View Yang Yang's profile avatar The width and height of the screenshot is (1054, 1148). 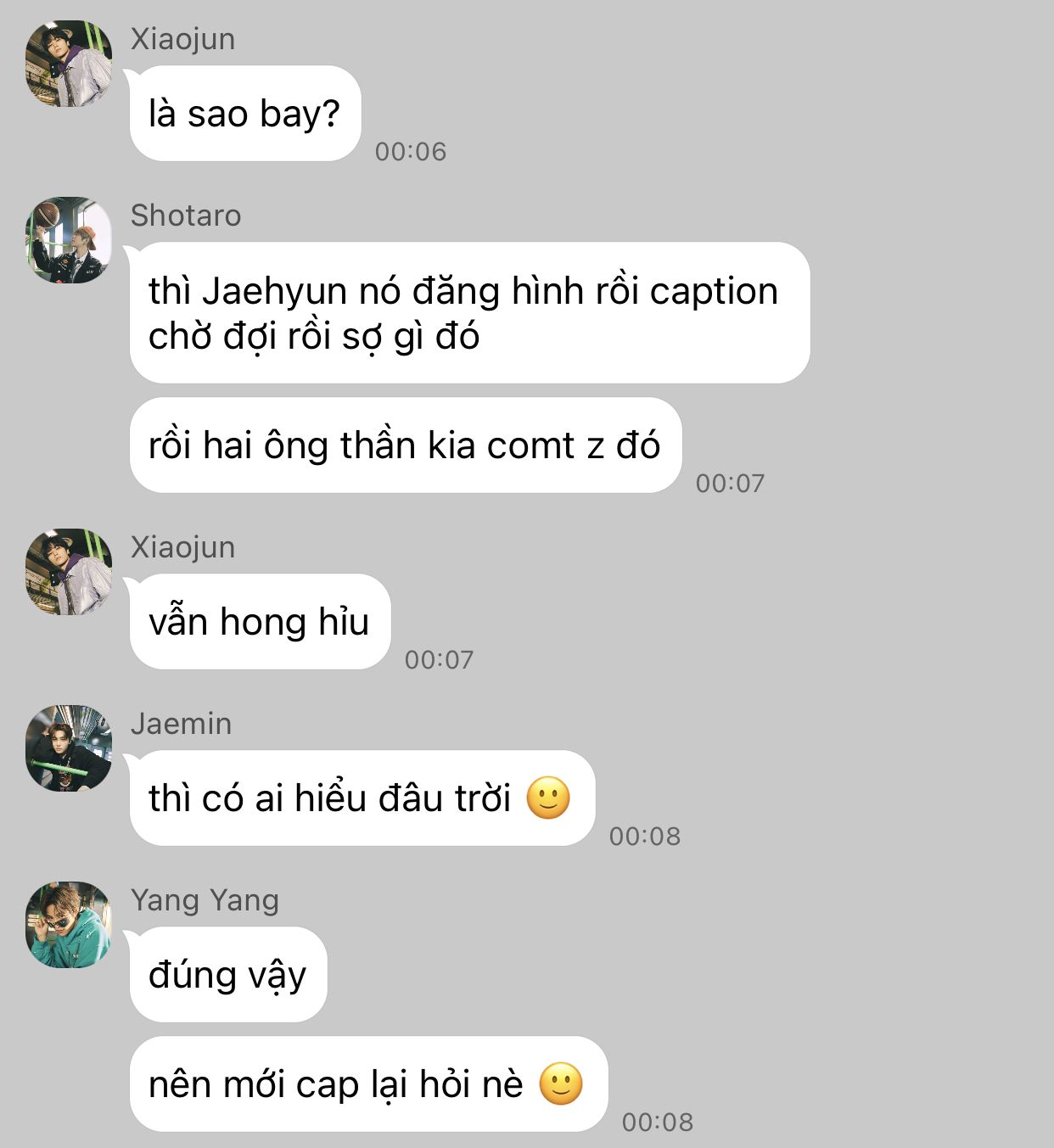pyautogui.click(x=69, y=925)
